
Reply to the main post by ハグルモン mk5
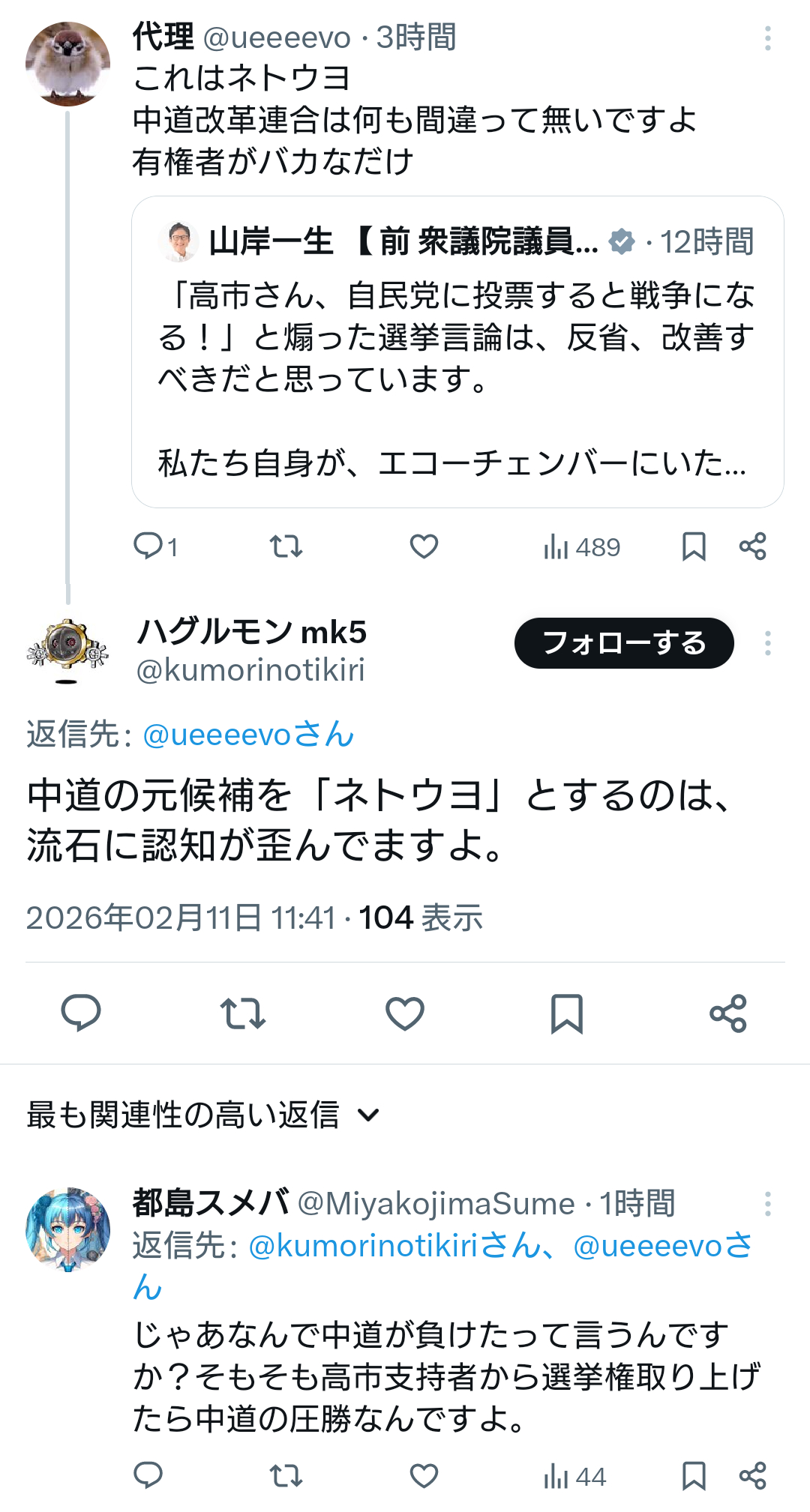click(x=81, y=1013)
